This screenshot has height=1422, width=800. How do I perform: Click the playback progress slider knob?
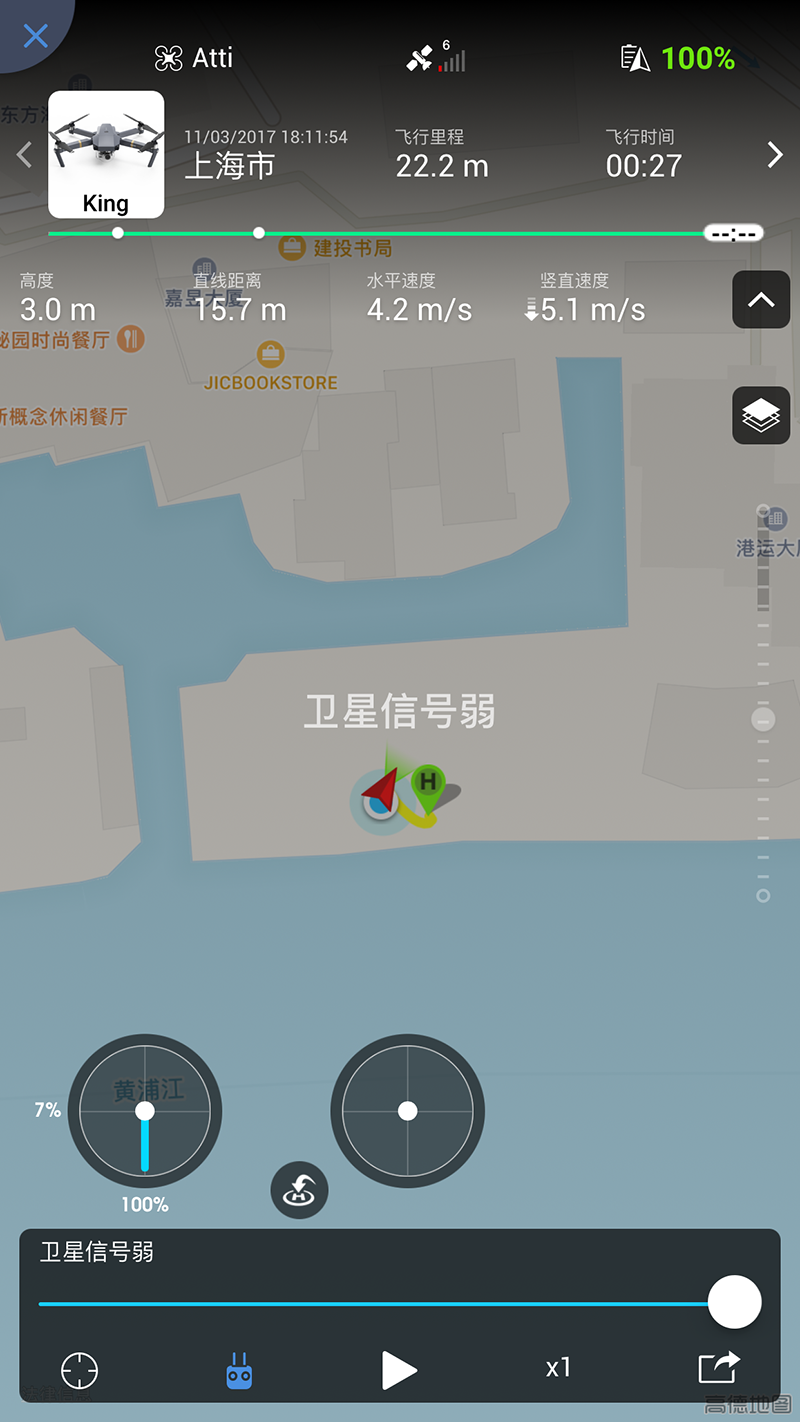point(735,1301)
